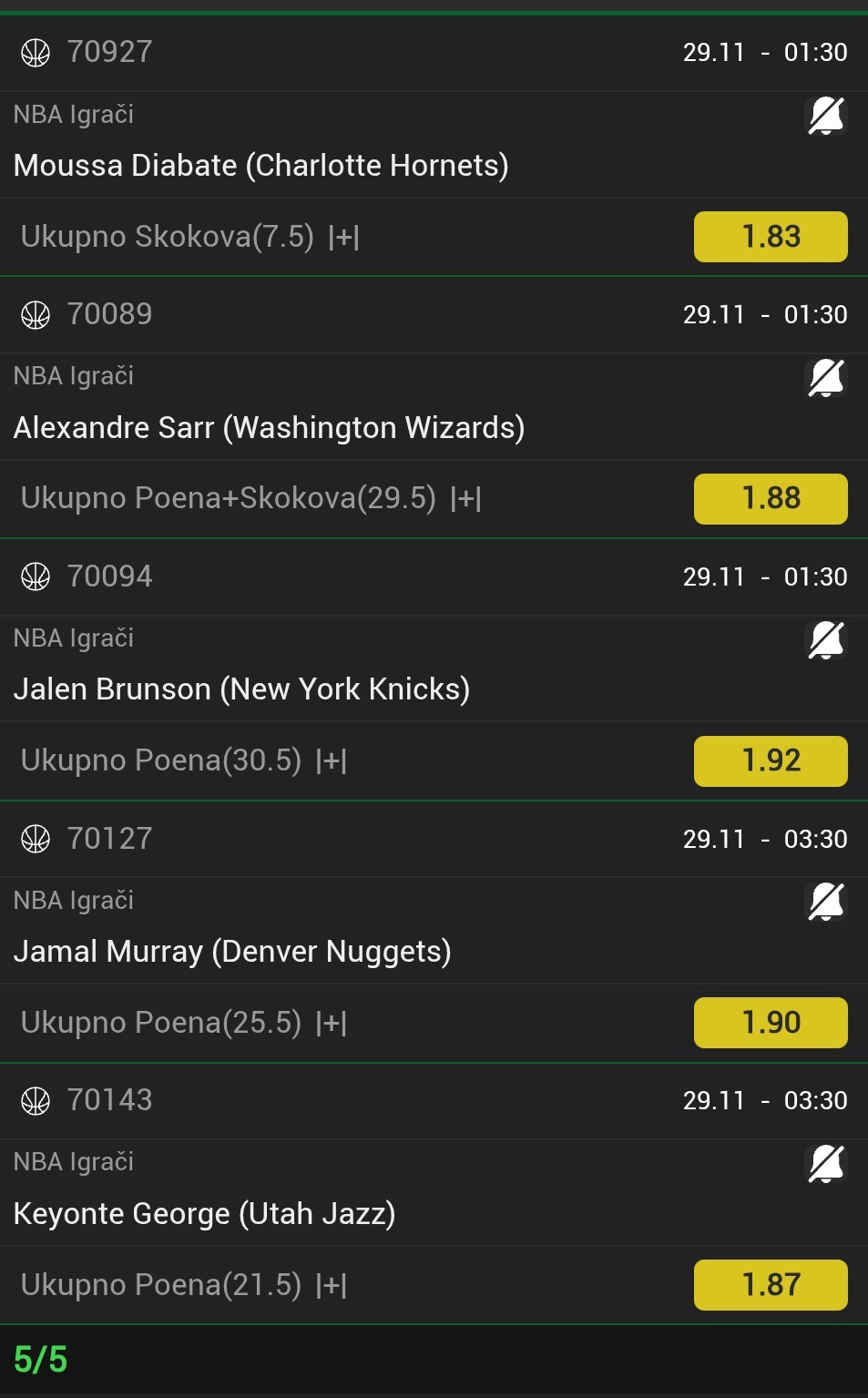Open Jamal Murray (Denver Nuggets) event
The image size is (868, 1398).
click(x=232, y=952)
